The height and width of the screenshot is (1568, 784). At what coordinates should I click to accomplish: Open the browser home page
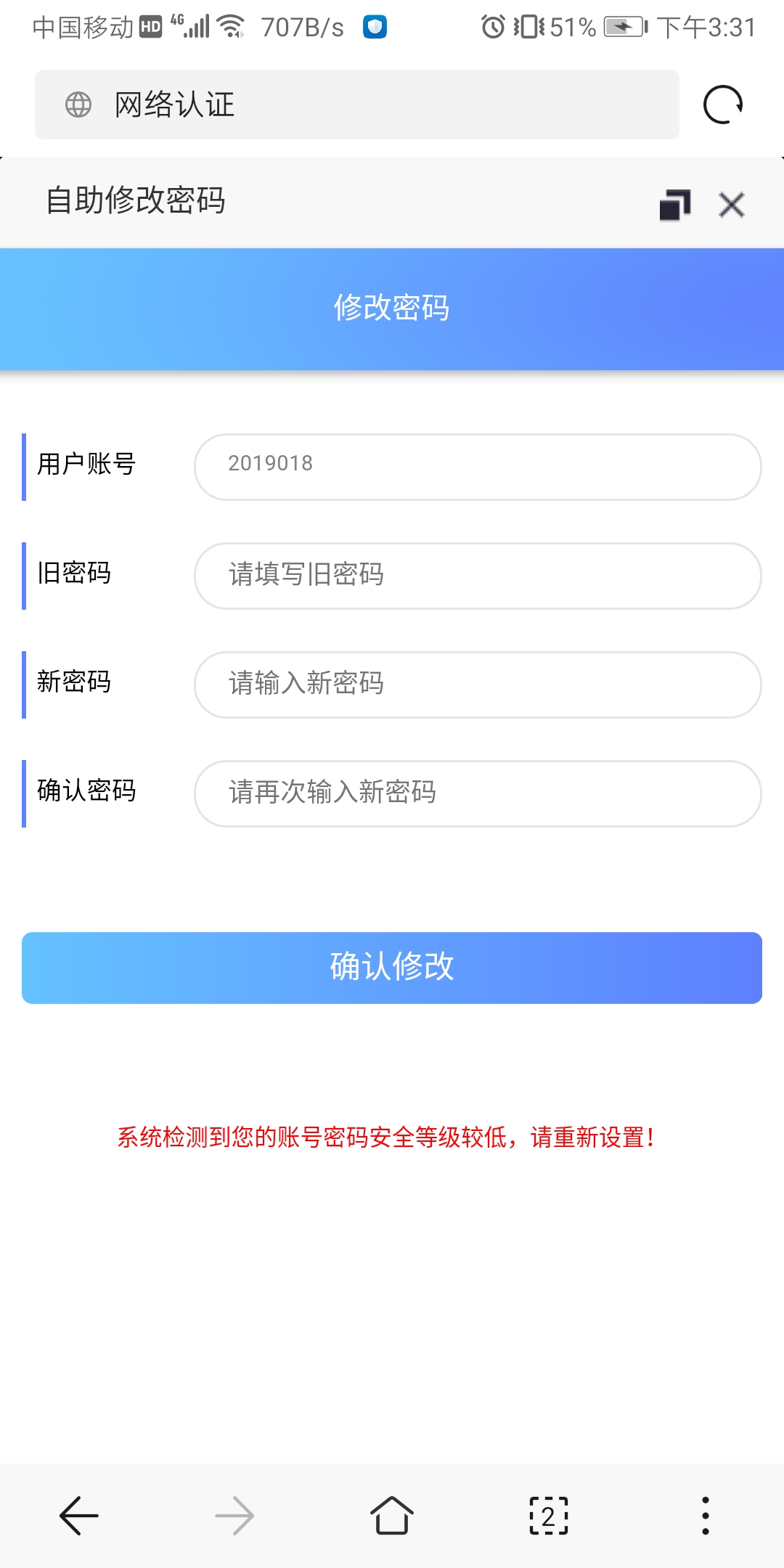point(392,1516)
